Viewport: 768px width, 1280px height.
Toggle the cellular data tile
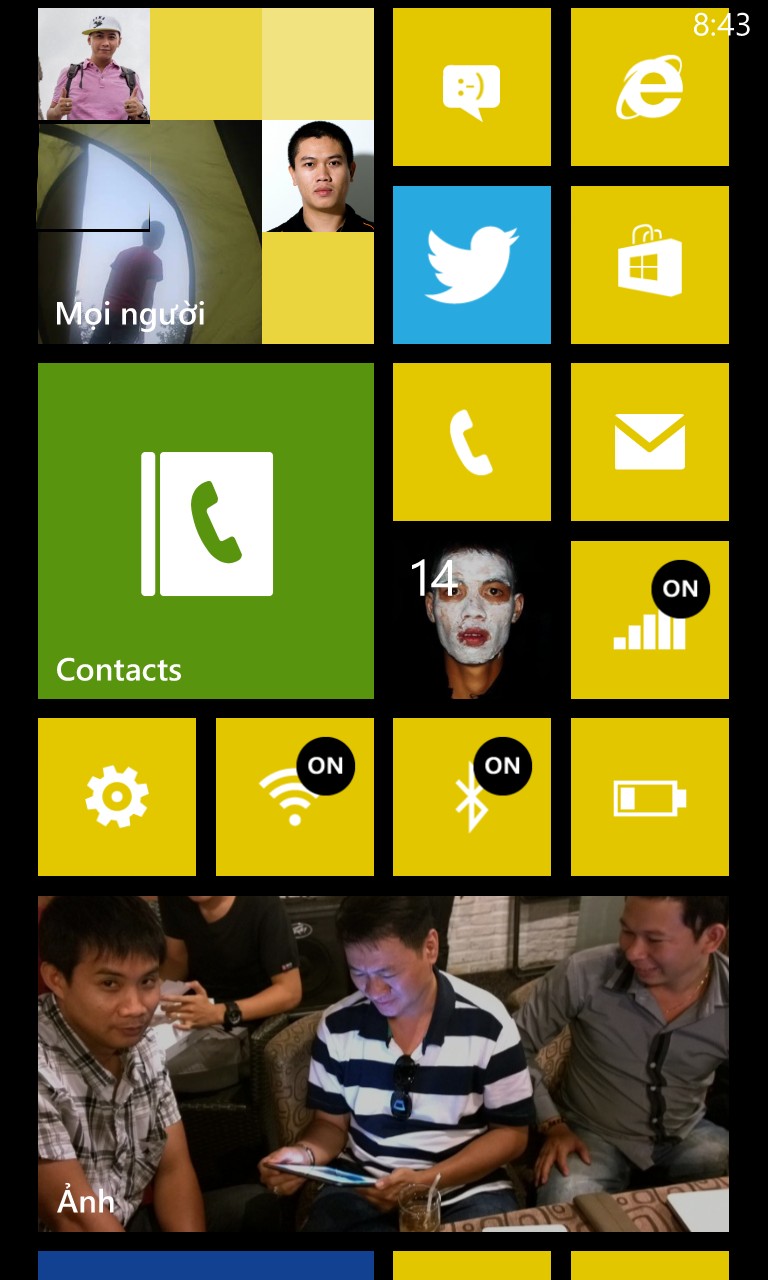650,620
